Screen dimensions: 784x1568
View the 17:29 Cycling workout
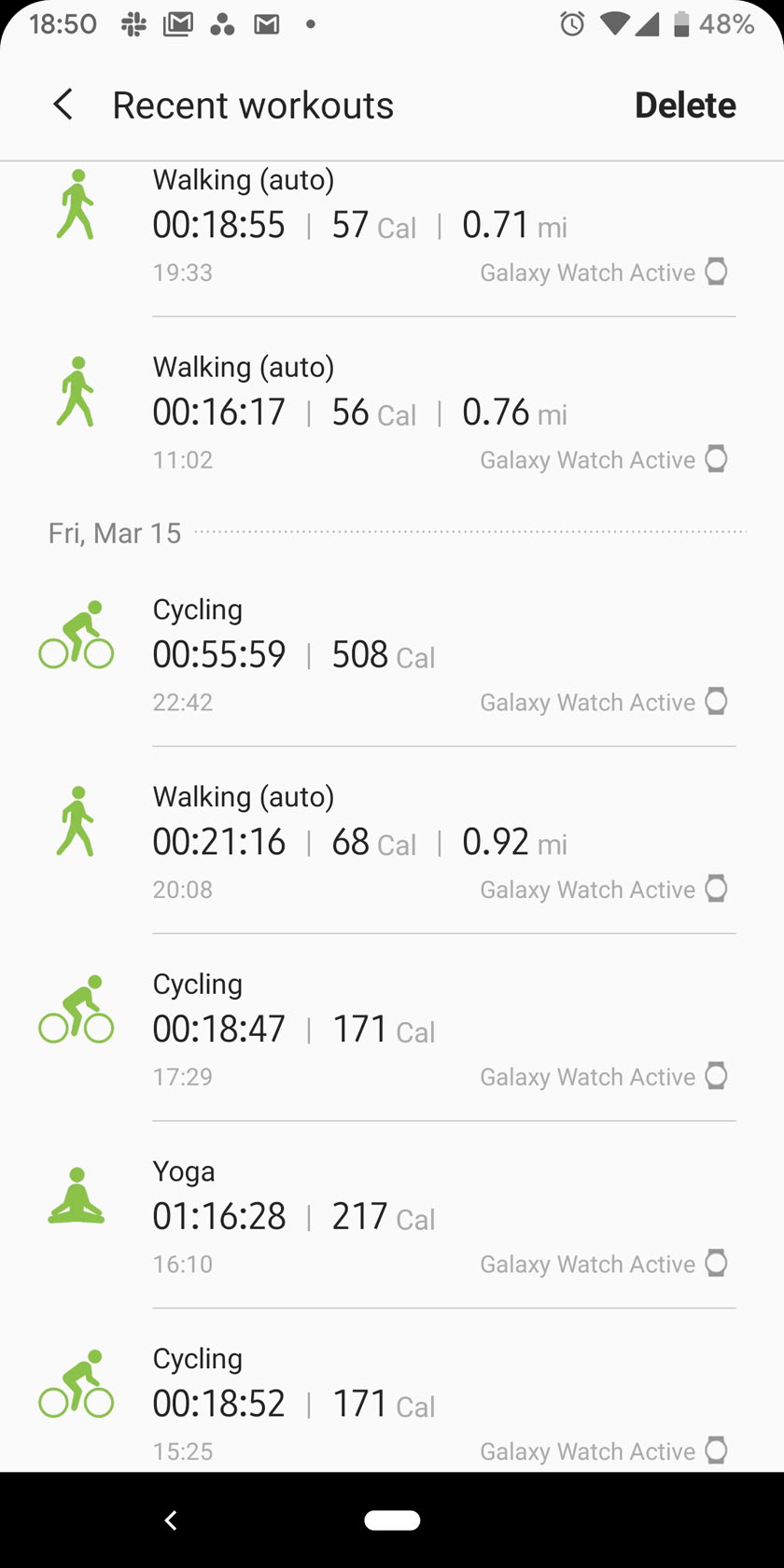tap(392, 1029)
